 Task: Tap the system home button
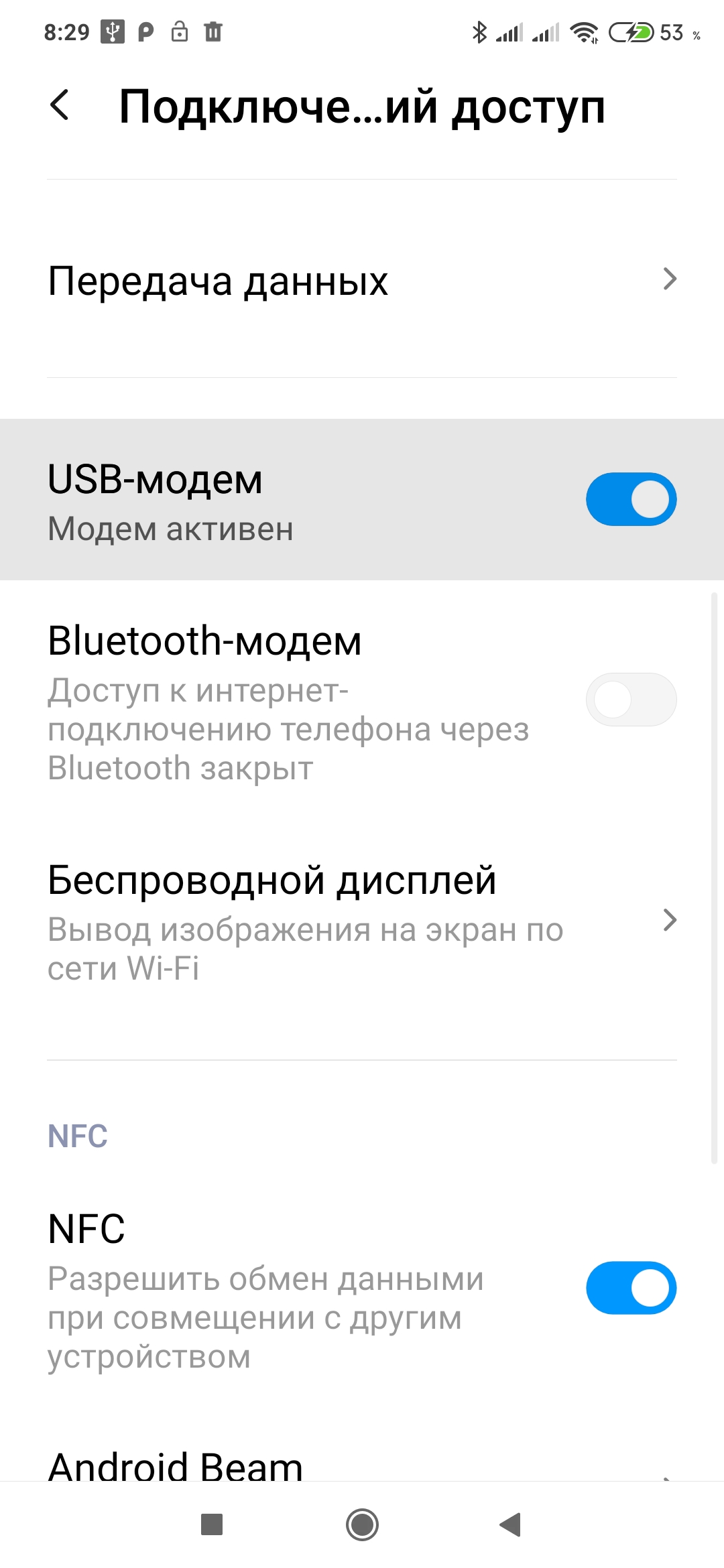[362, 1525]
